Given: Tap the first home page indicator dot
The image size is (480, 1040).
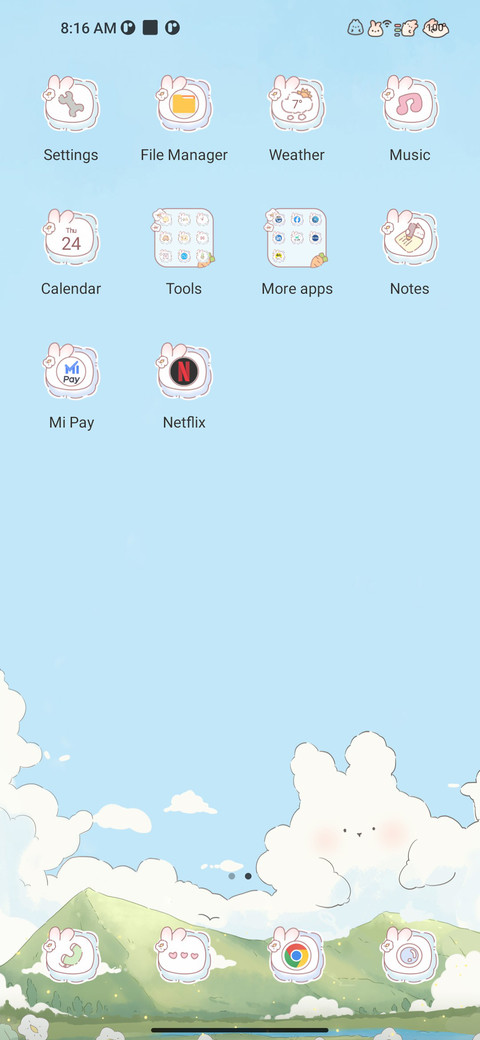Looking at the screenshot, I should click(x=231, y=876).
